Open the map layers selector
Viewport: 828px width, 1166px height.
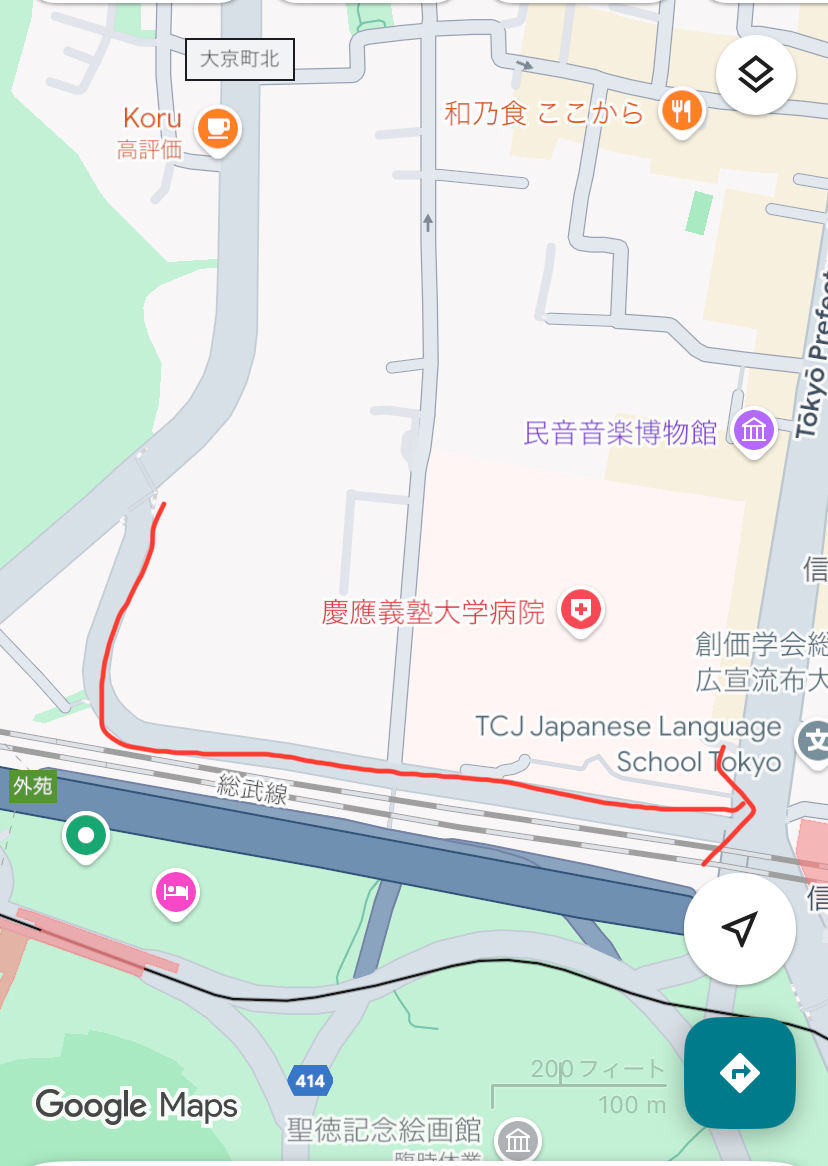pos(756,75)
